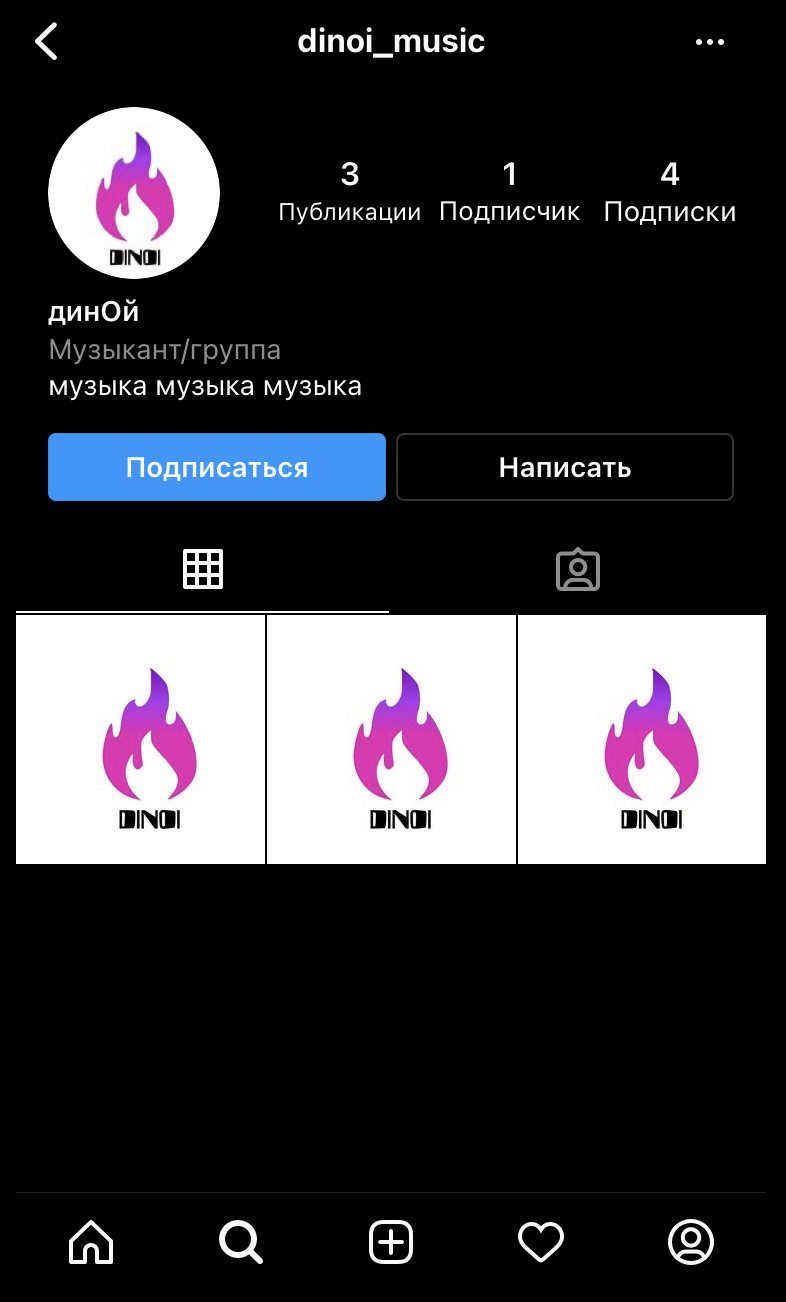Open the Подписки following list
786x1302 pixels.
click(670, 192)
